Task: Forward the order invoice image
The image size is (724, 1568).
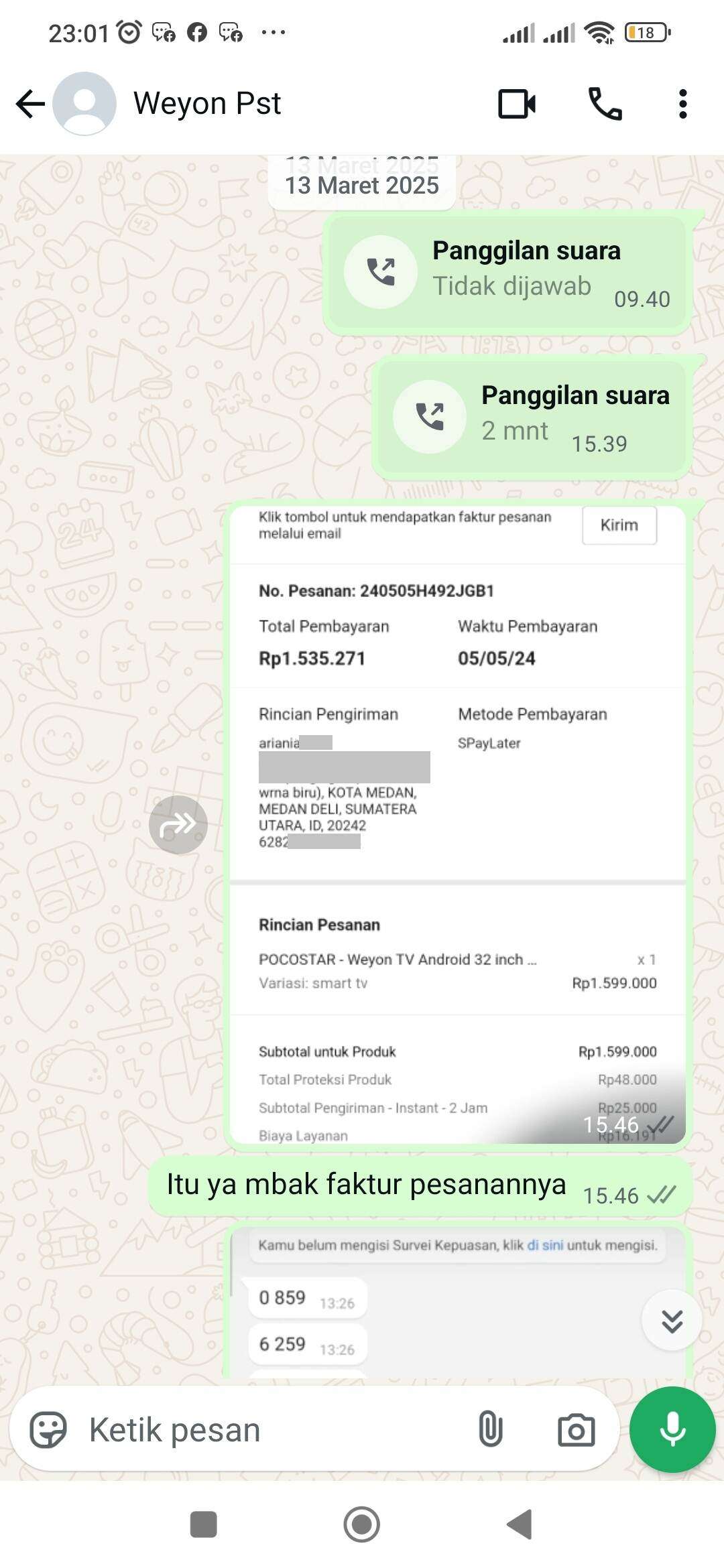Action: (x=178, y=824)
